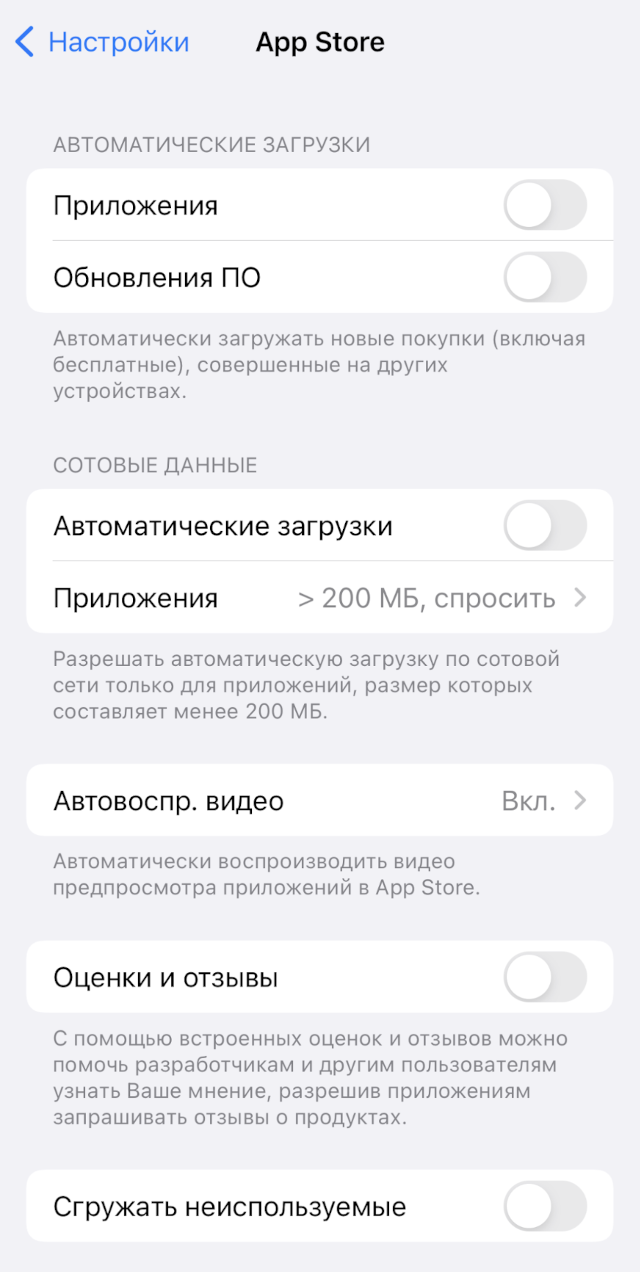Enable the Приложения switch under Автоматические загрузки
640x1272 pixels.
[x=545, y=205]
